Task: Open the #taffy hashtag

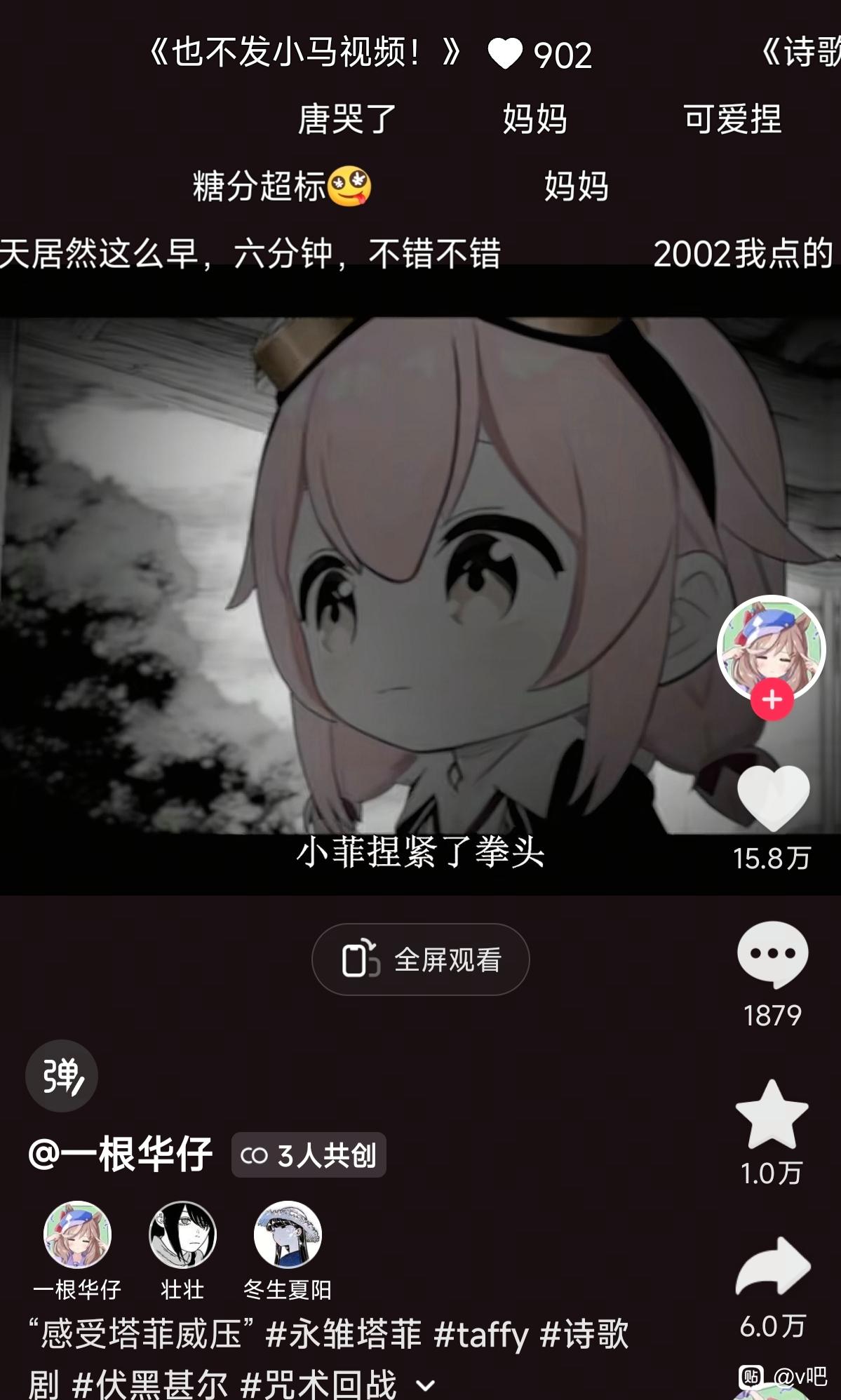Action: coord(481,1335)
